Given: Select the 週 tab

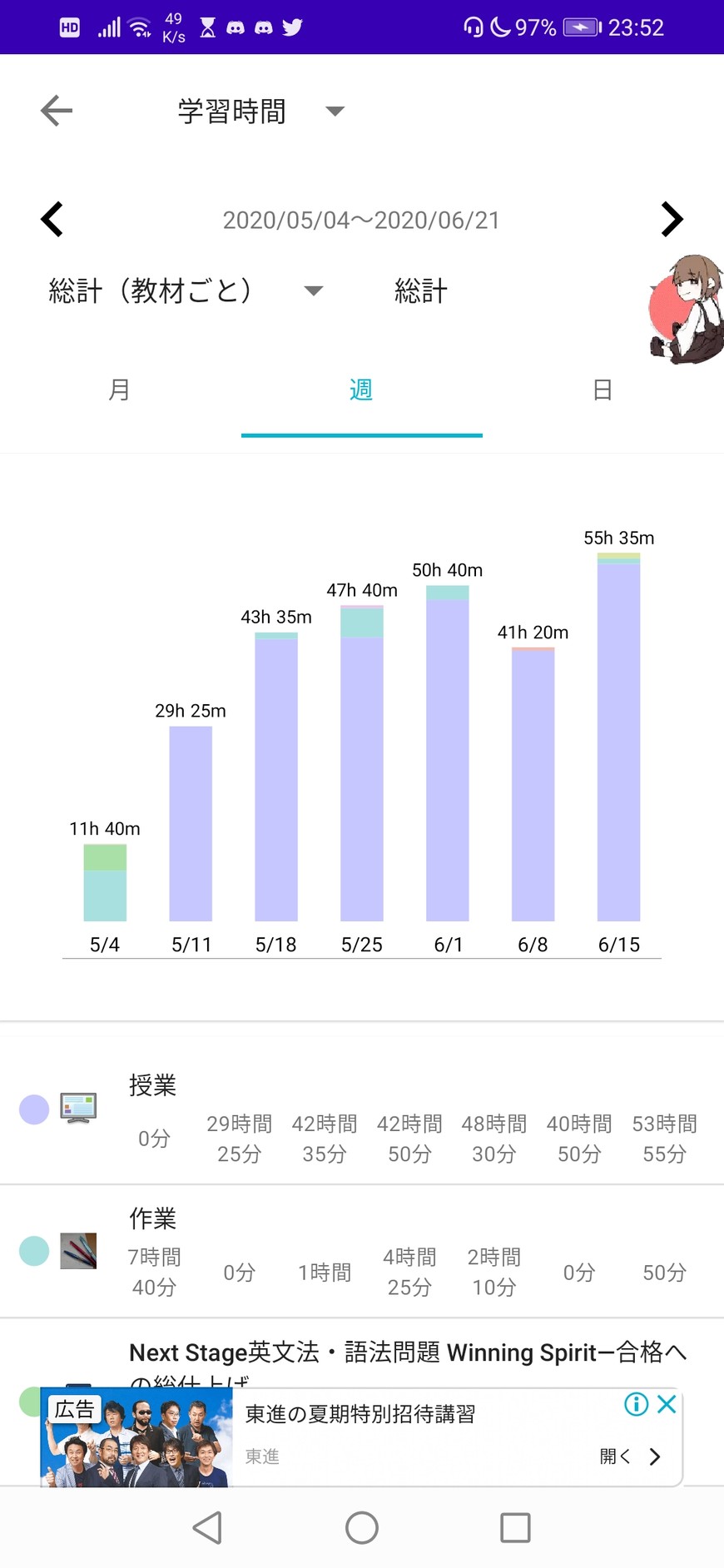Looking at the screenshot, I should coord(361,390).
